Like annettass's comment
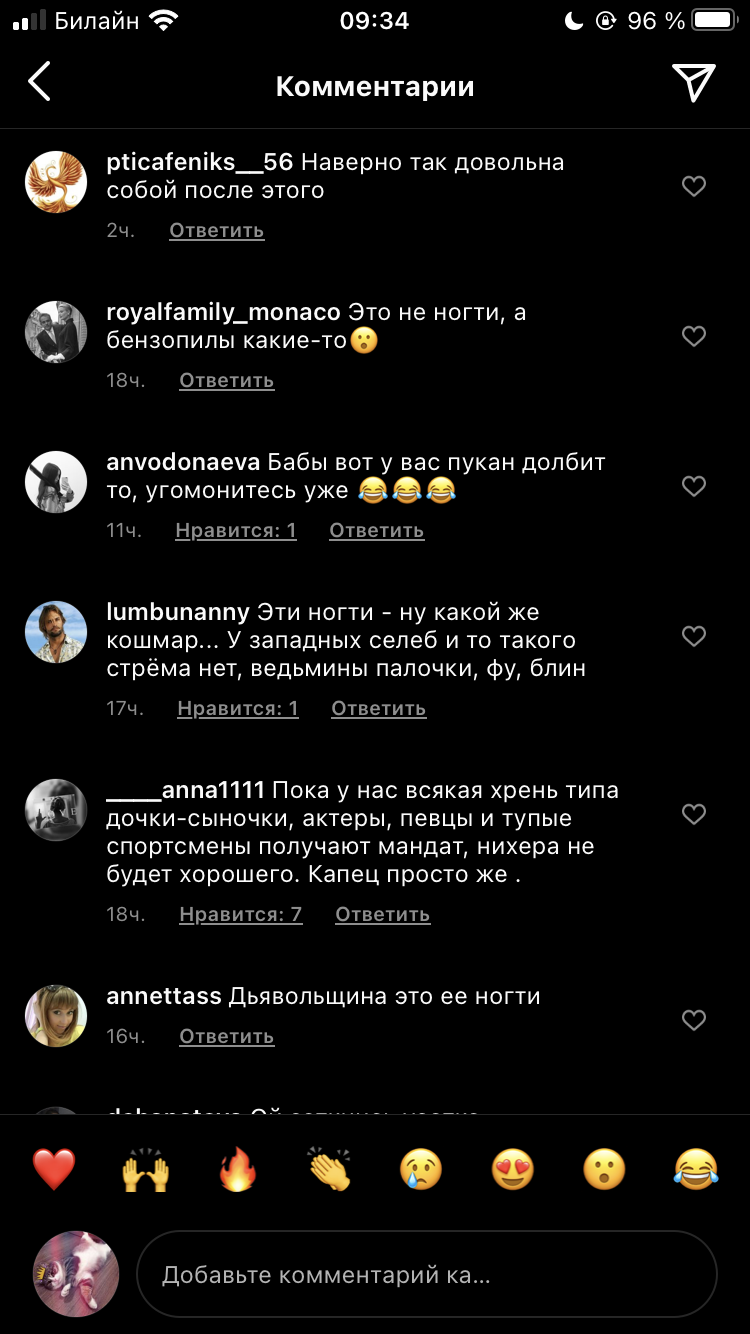This screenshot has height=1334, width=750. 693,1020
